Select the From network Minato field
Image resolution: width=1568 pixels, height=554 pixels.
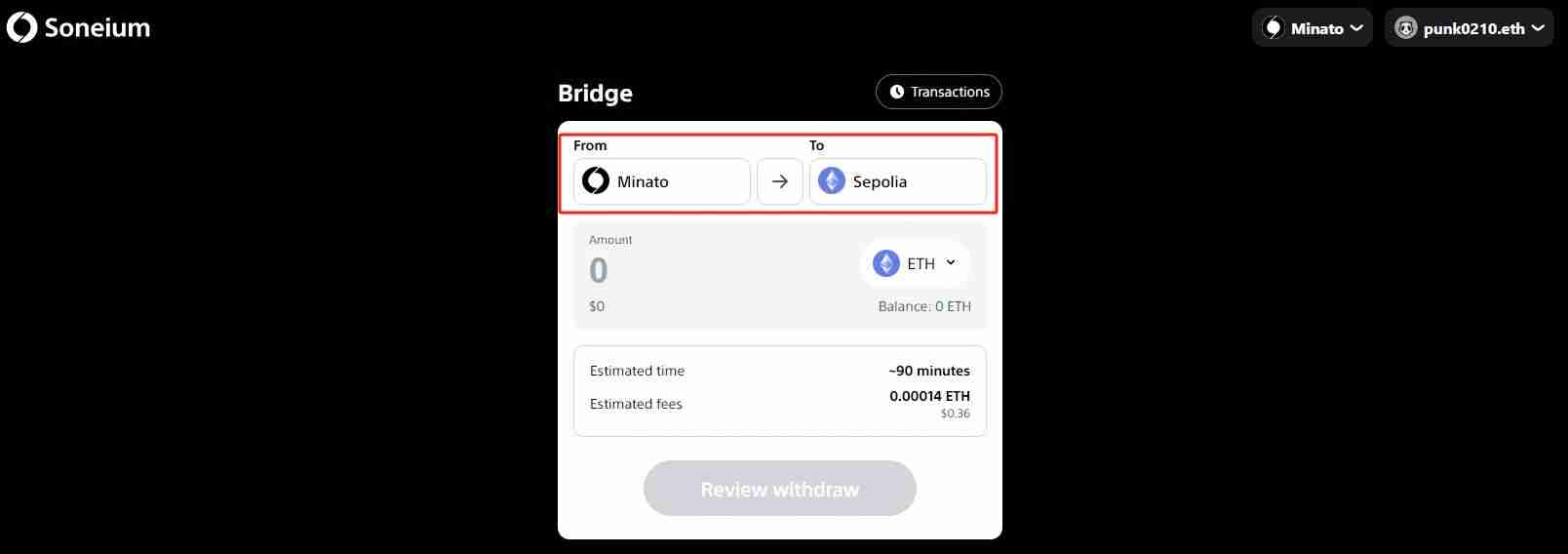click(661, 181)
